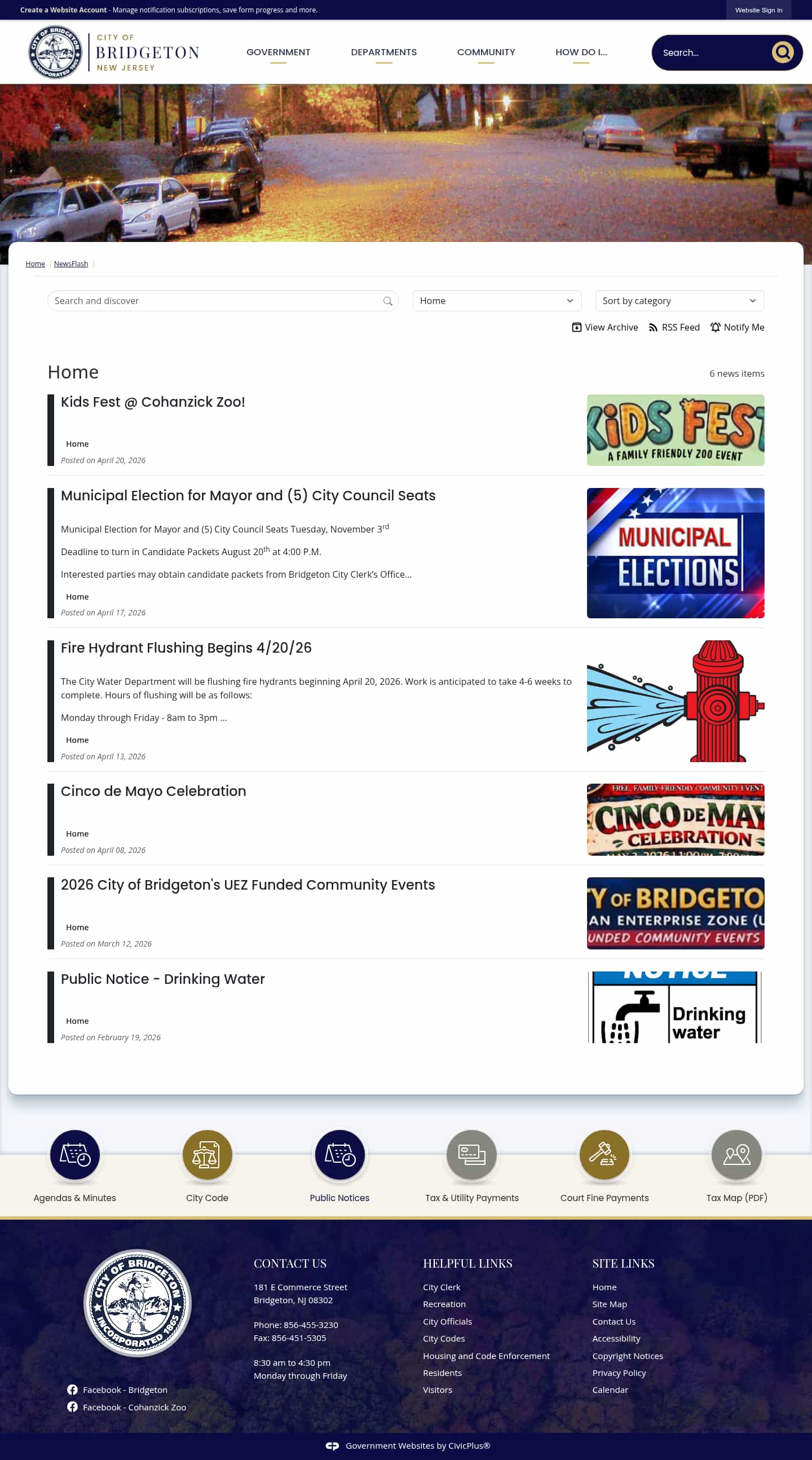Open the Home category dropdown
This screenshot has width=812, height=1460.
[x=497, y=300]
